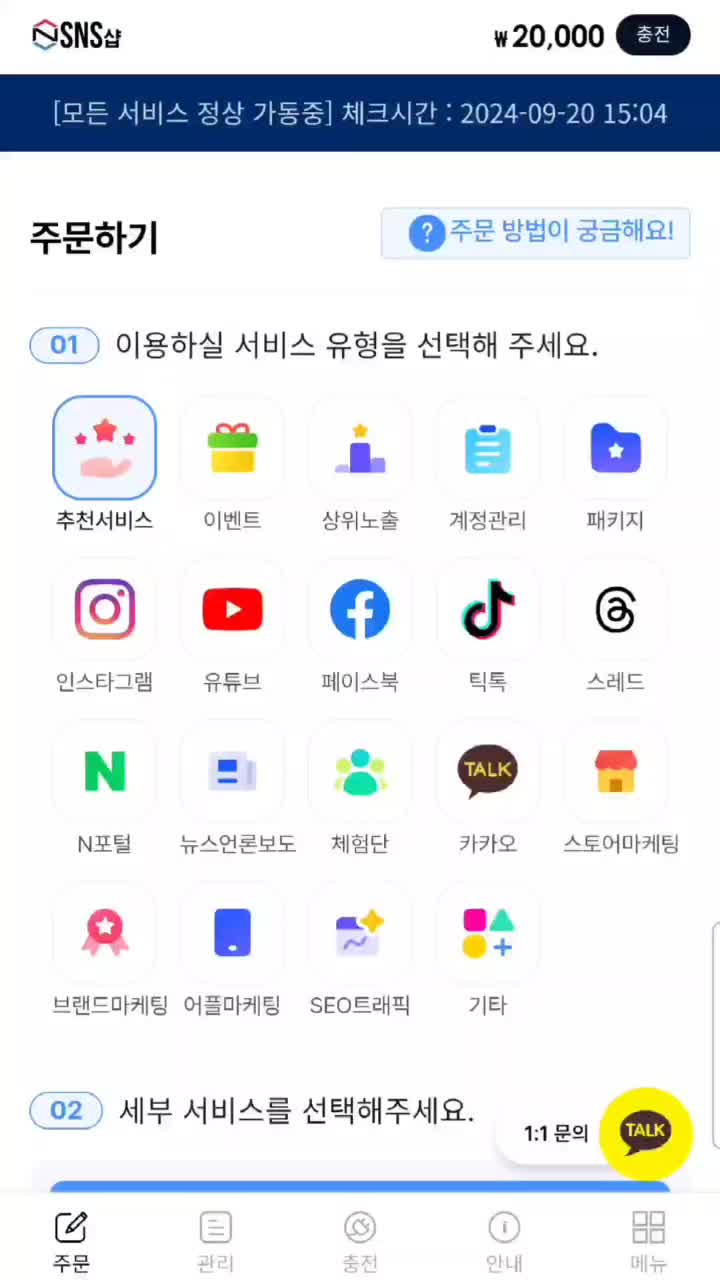Switch to the 관리 tab
Image resolution: width=720 pixels, height=1280 pixels.
click(x=215, y=1240)
